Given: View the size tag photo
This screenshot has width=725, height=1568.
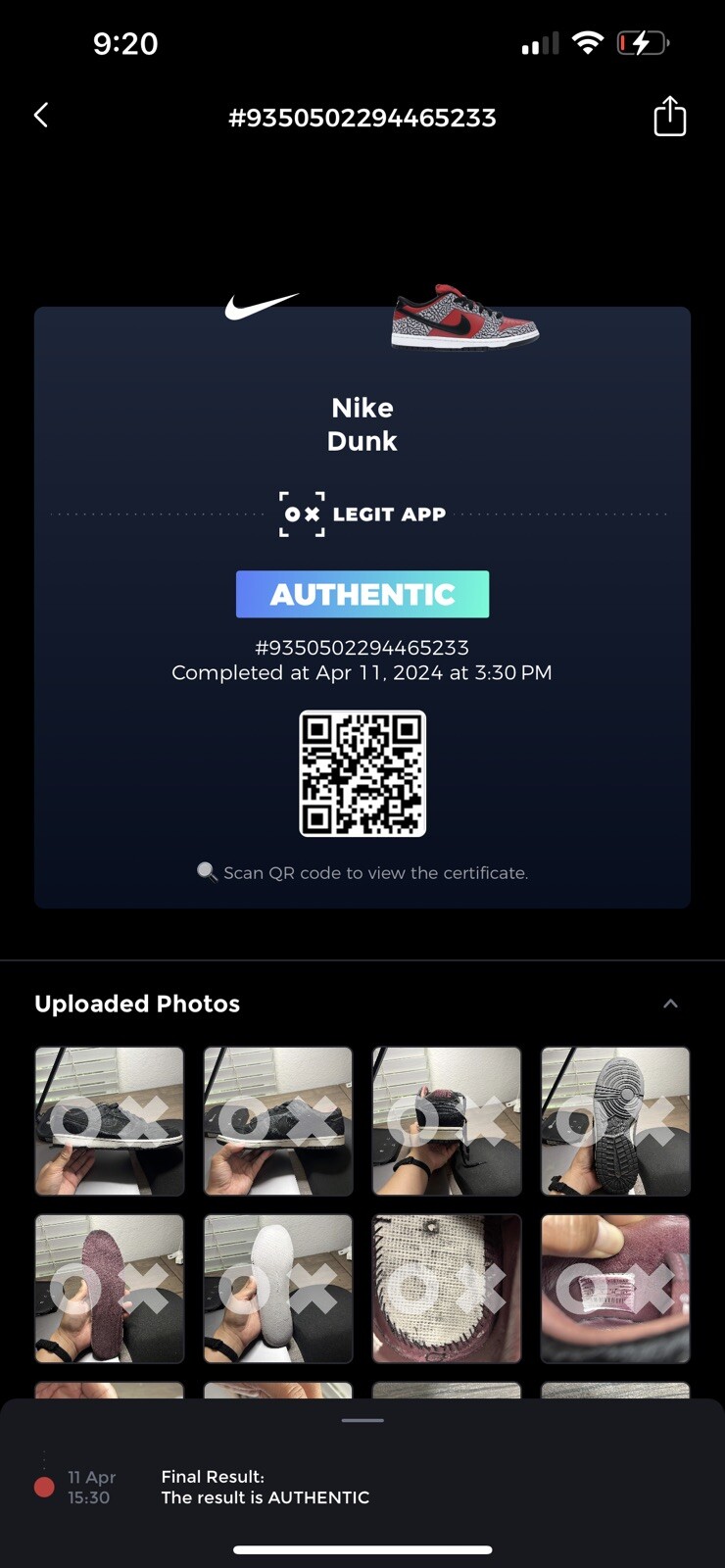Looking at the screenshot, I should coord(615,1289).
